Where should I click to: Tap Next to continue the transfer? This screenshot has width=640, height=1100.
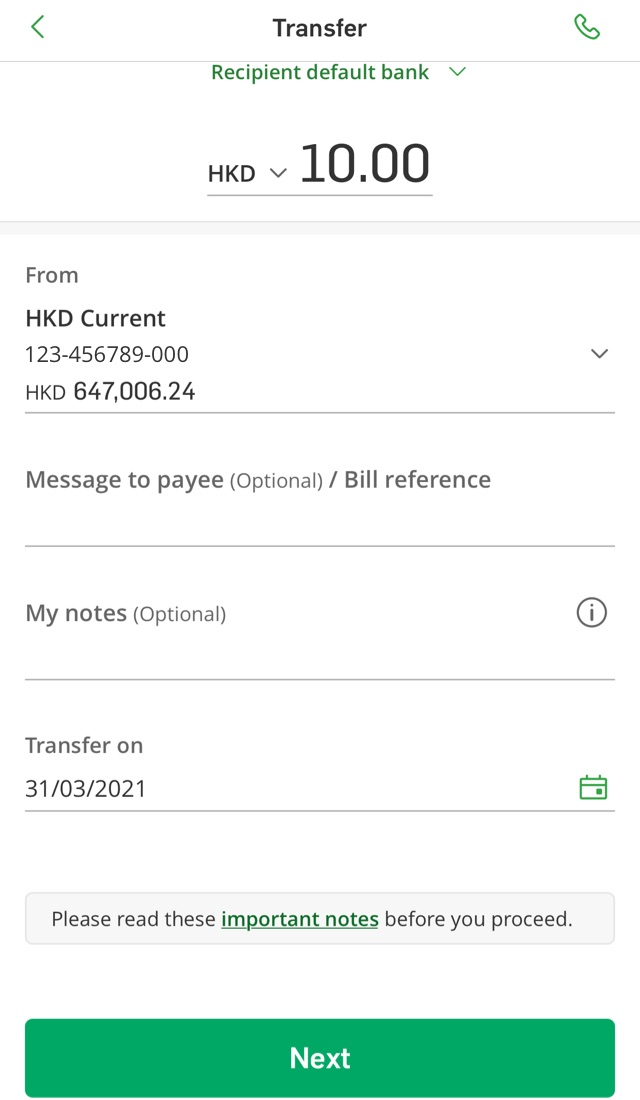coord(320,1058)
